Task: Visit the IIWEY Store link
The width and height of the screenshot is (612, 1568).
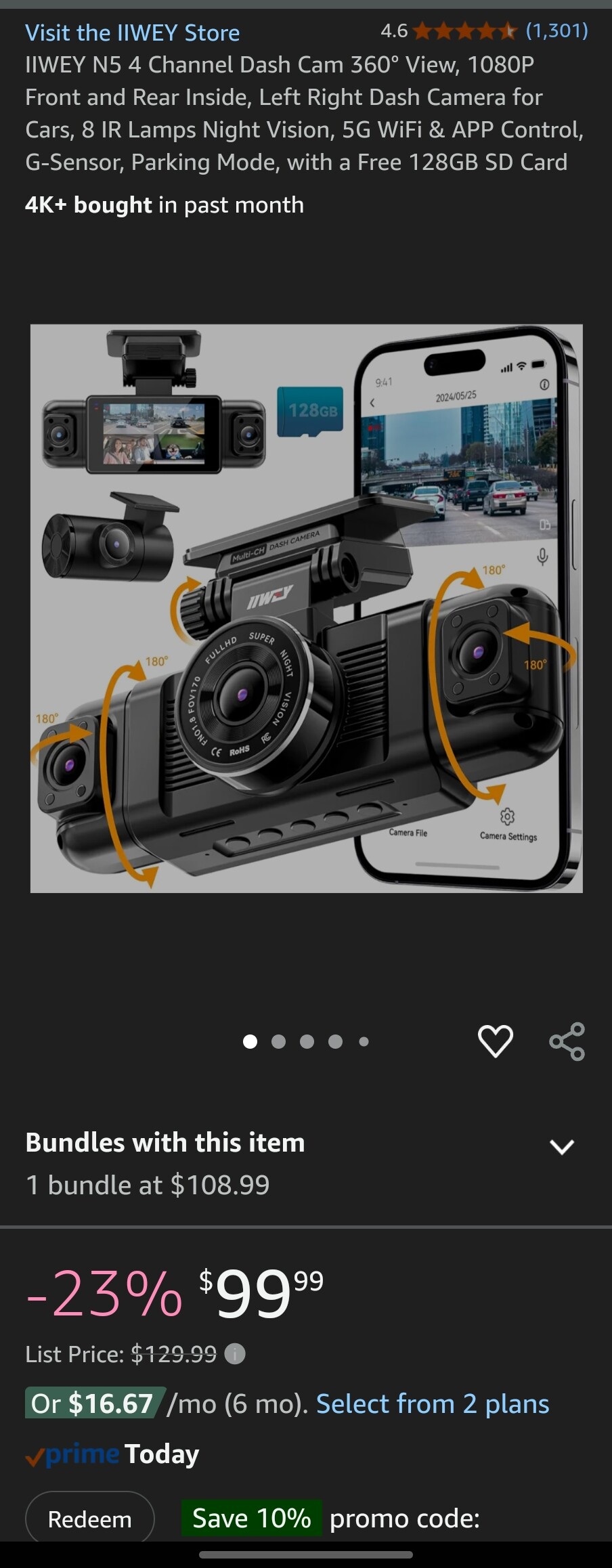Action: (x=132, y=32)
